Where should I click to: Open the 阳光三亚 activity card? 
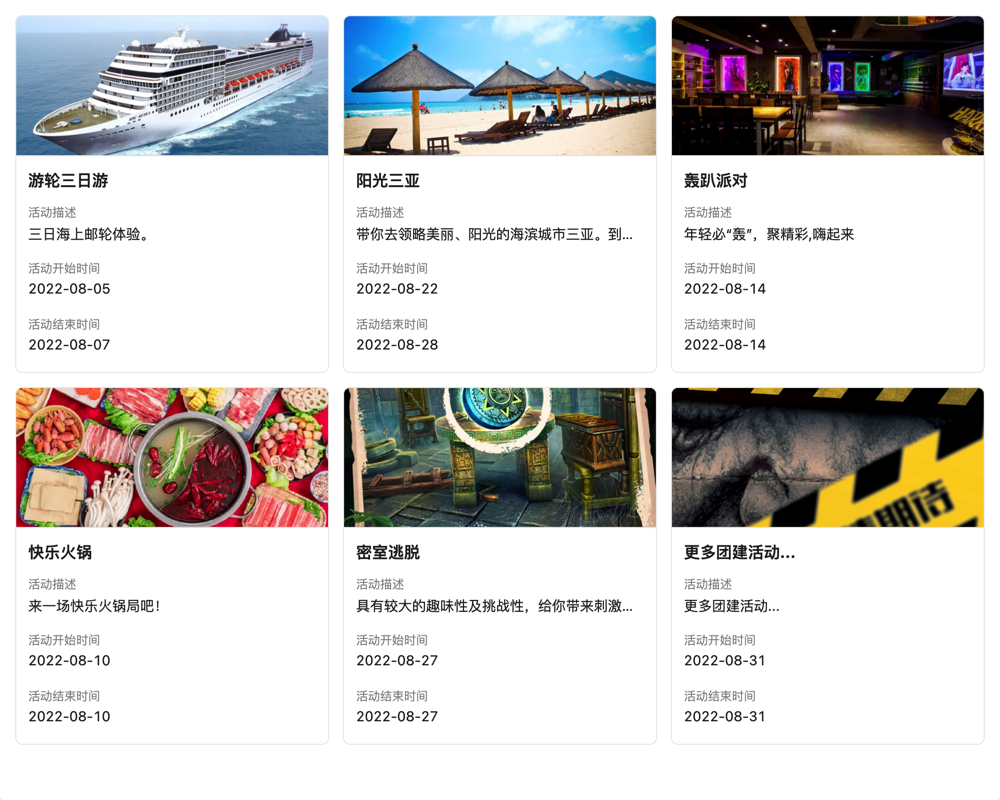[499, 194]
